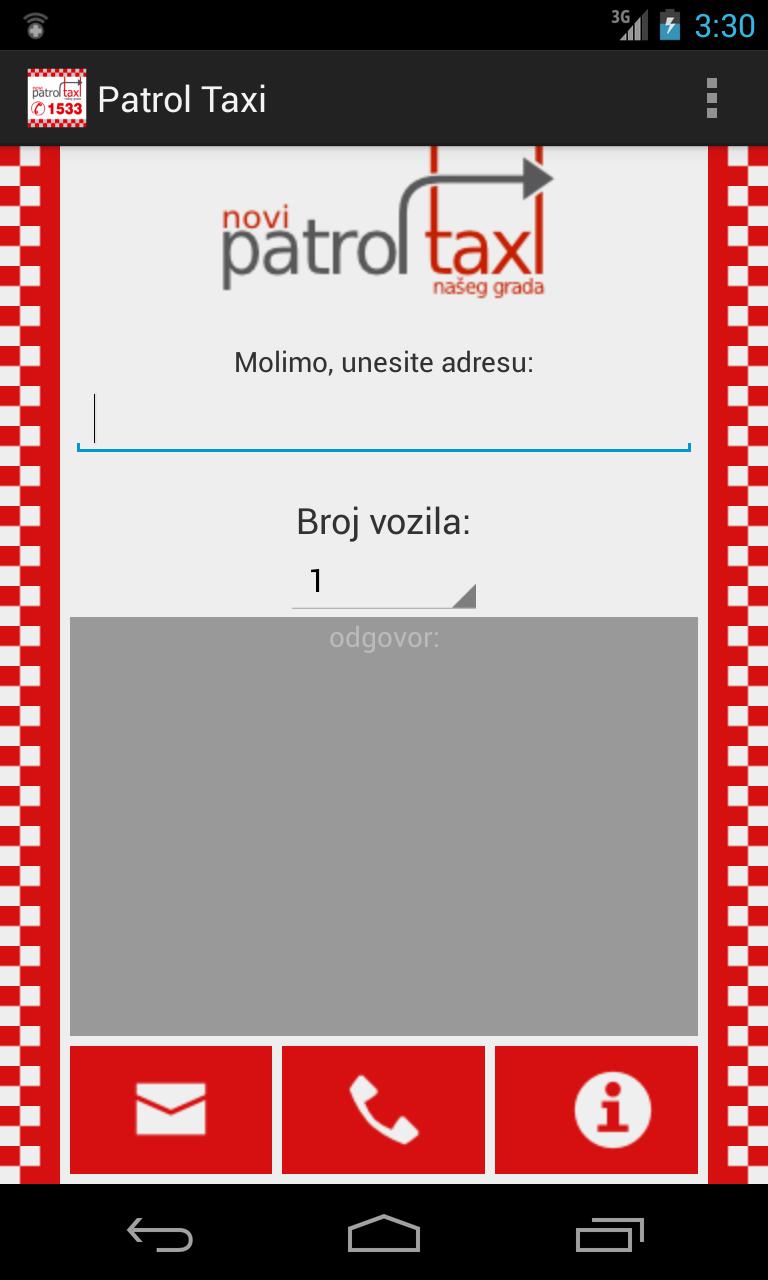Select the address entry field under Molimo, unesite adresu
The width and height of the screenshot is (768, 1280).
pyautogui.click(x=383, y=420)
